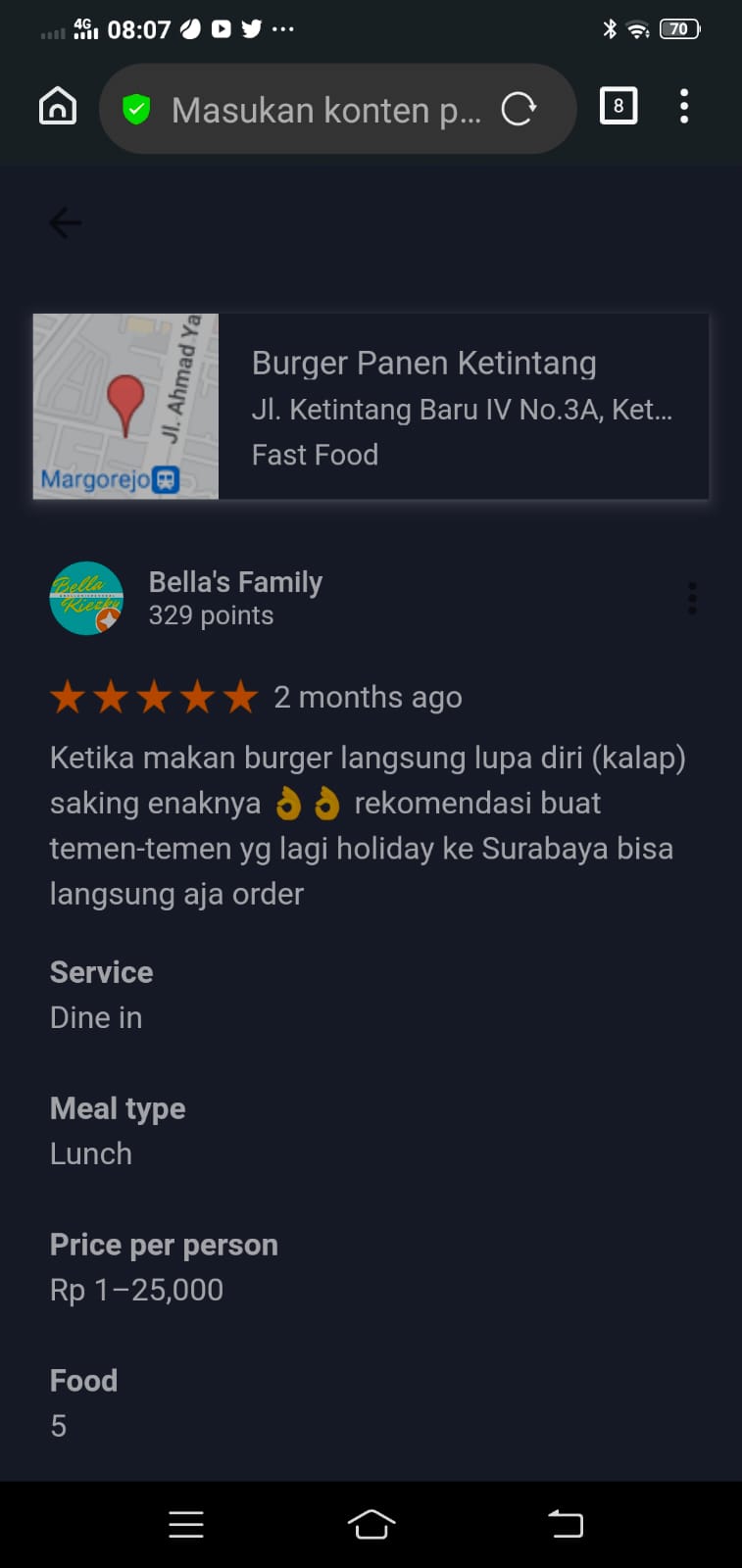Reload the page with the refresh icon
This screenshot has height=1568, width=742.
click(520, 109)
